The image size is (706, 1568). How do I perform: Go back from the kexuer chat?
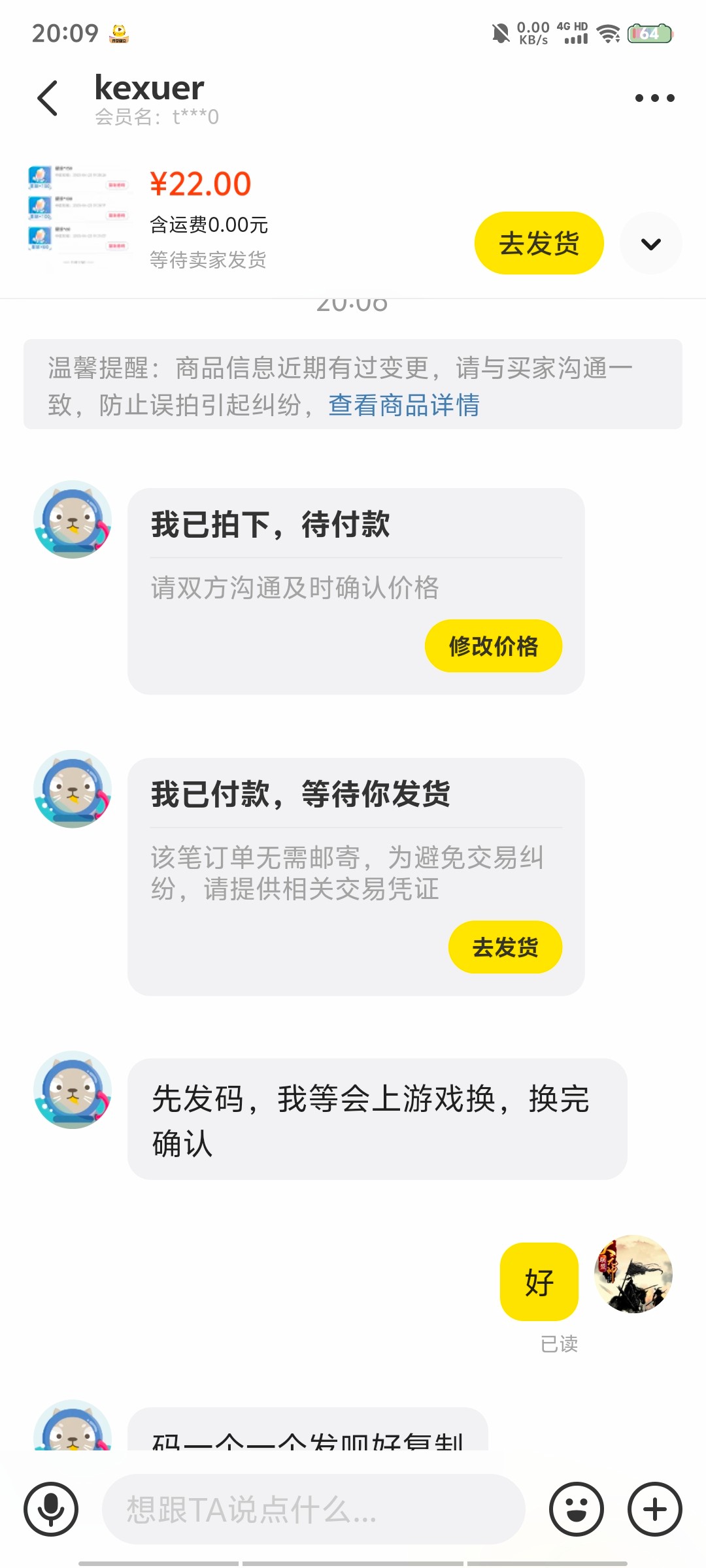48,99
